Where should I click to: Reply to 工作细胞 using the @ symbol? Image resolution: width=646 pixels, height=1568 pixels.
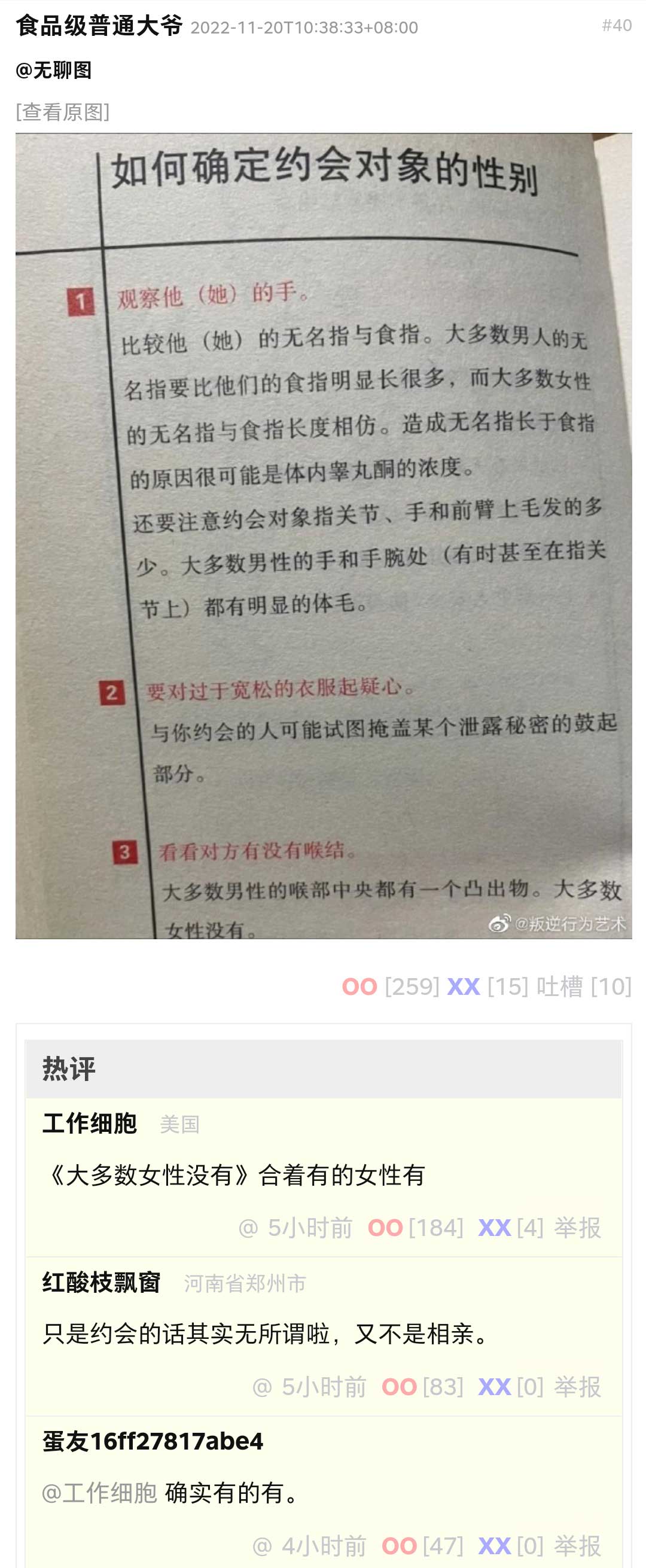click(x=248, y=1228)
